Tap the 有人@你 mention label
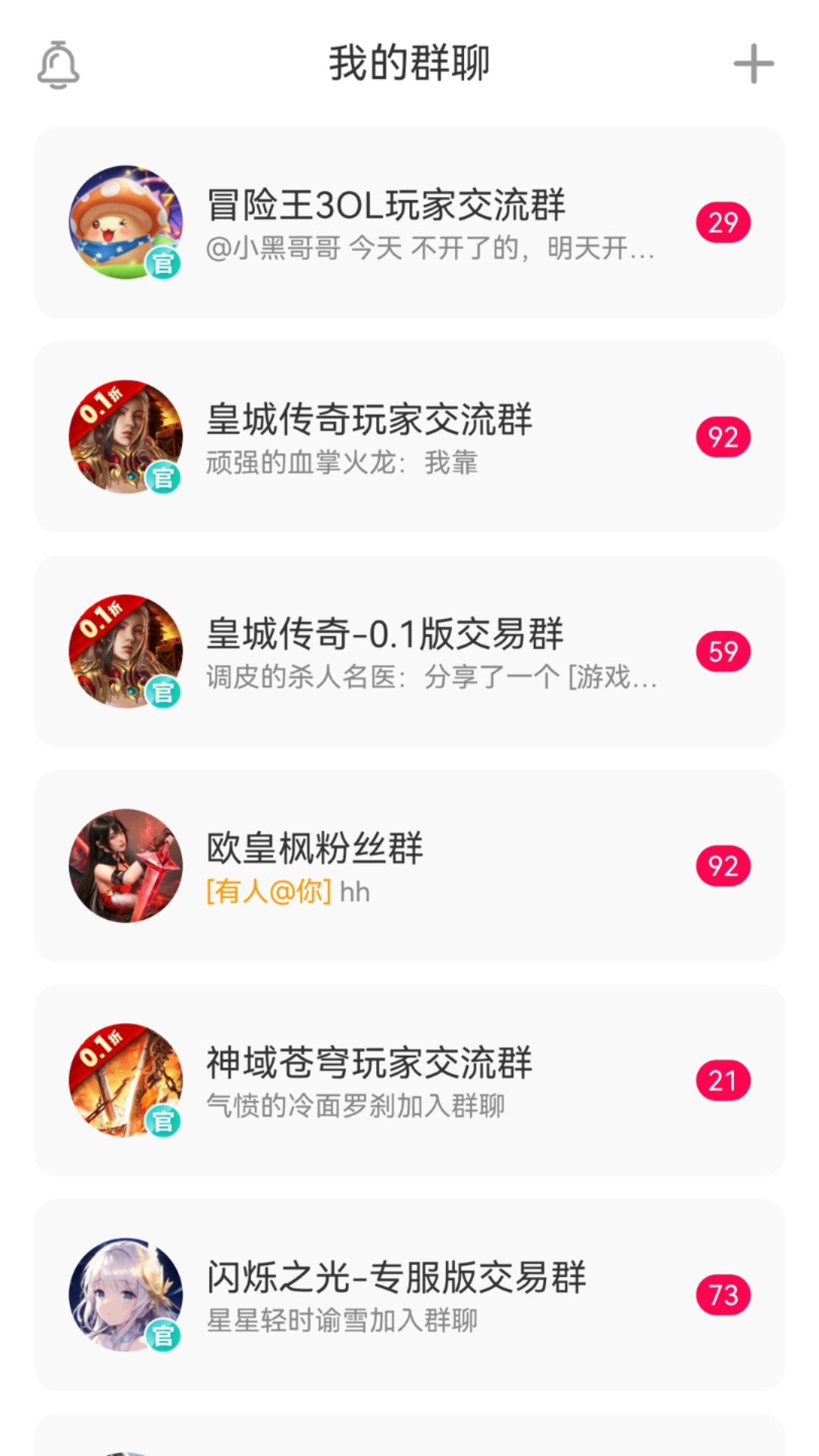This screenshot has height=1456, width=819. coord(268,893)
